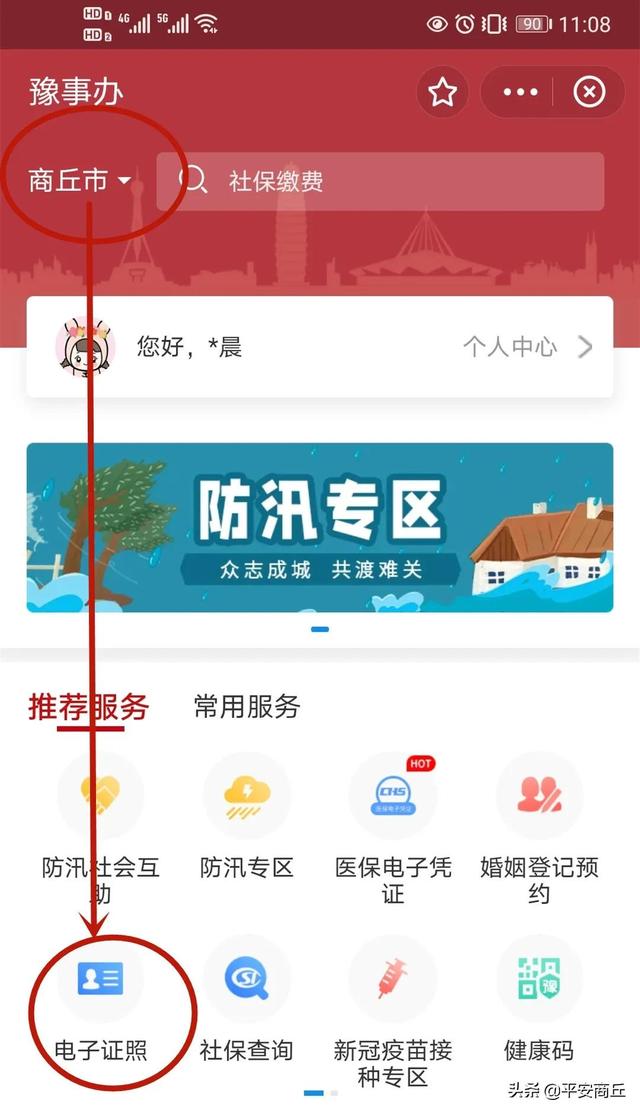Tap the 社保缴费 search box
640x1113 pixels.
point(380,181)
